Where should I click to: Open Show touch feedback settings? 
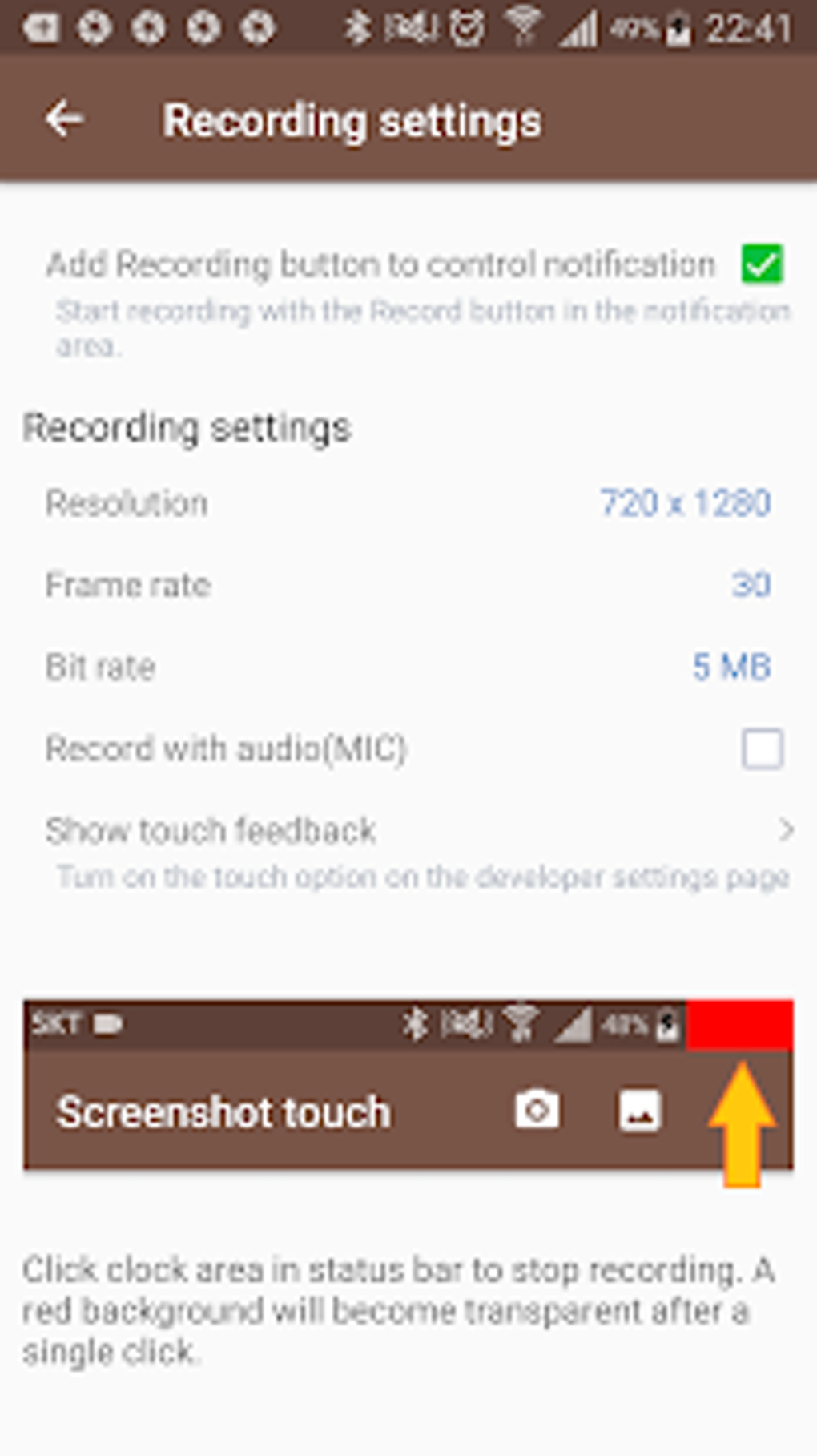(408, 851)
